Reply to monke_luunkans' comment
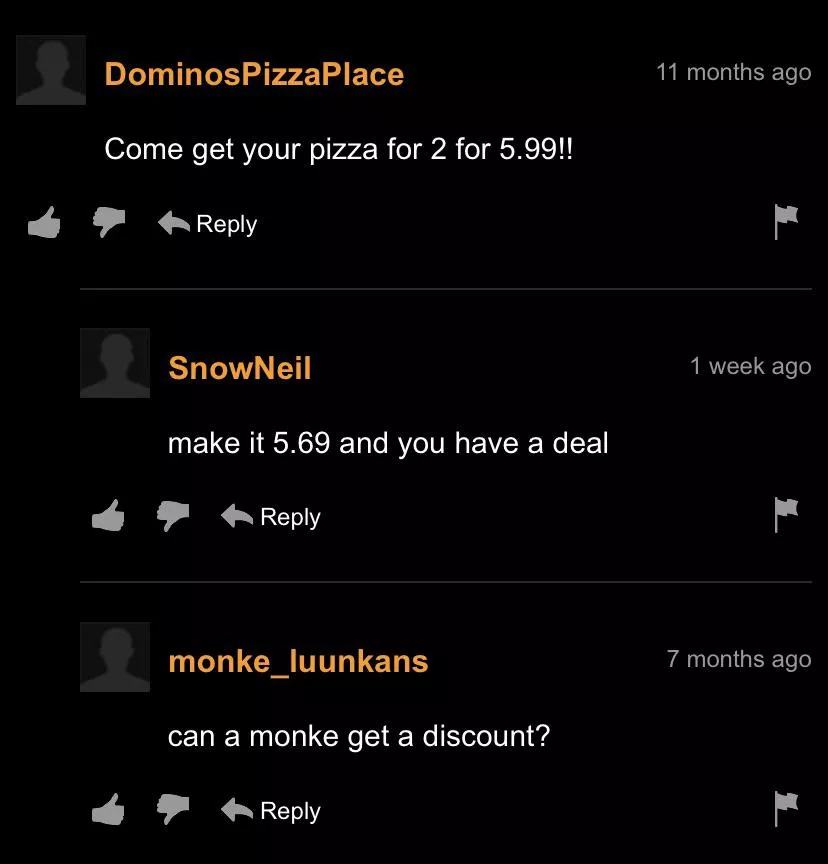The image size is (828, 864). (x=271, y=810)
